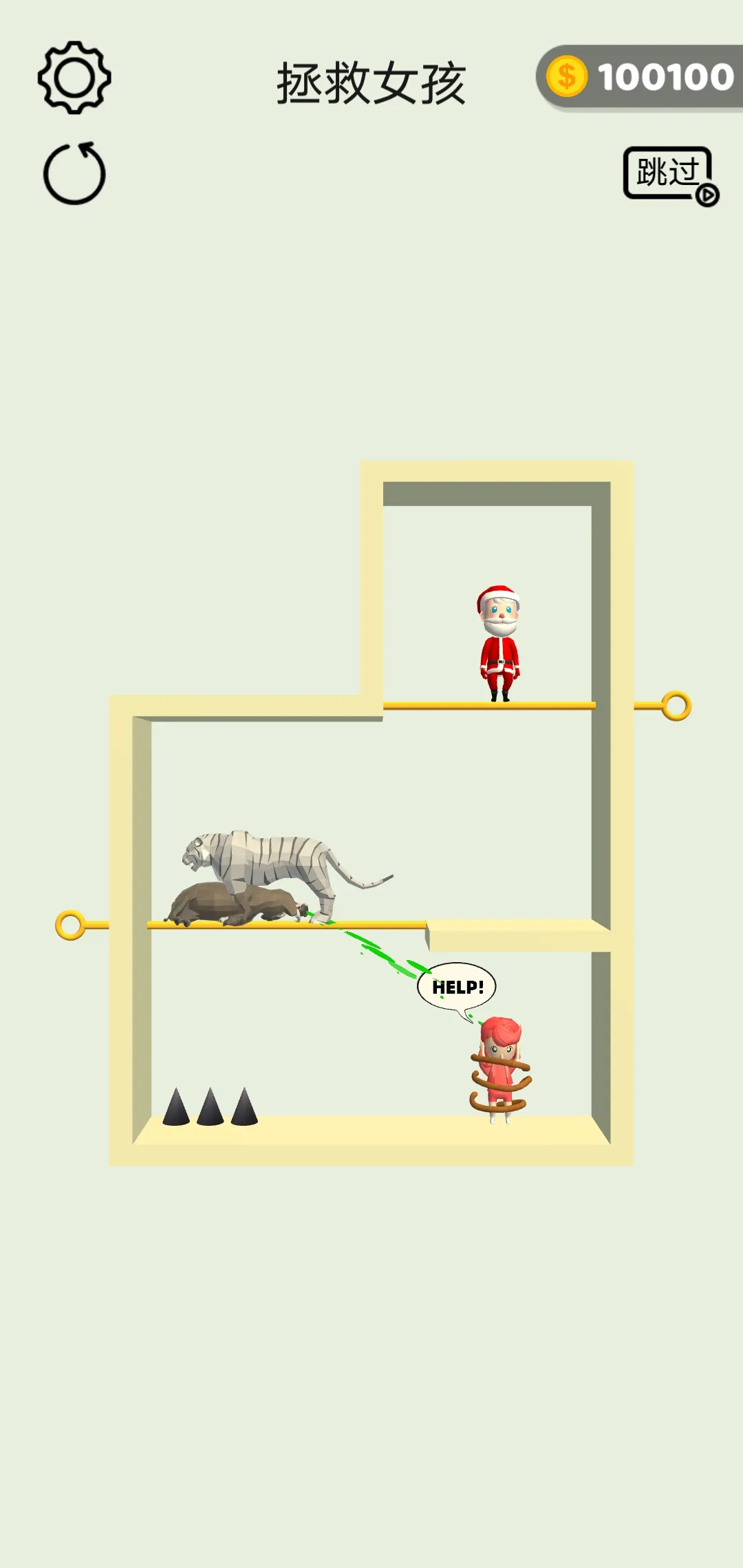Pull the pin under Santa
743x1568 pixels.
coord(676,706)
